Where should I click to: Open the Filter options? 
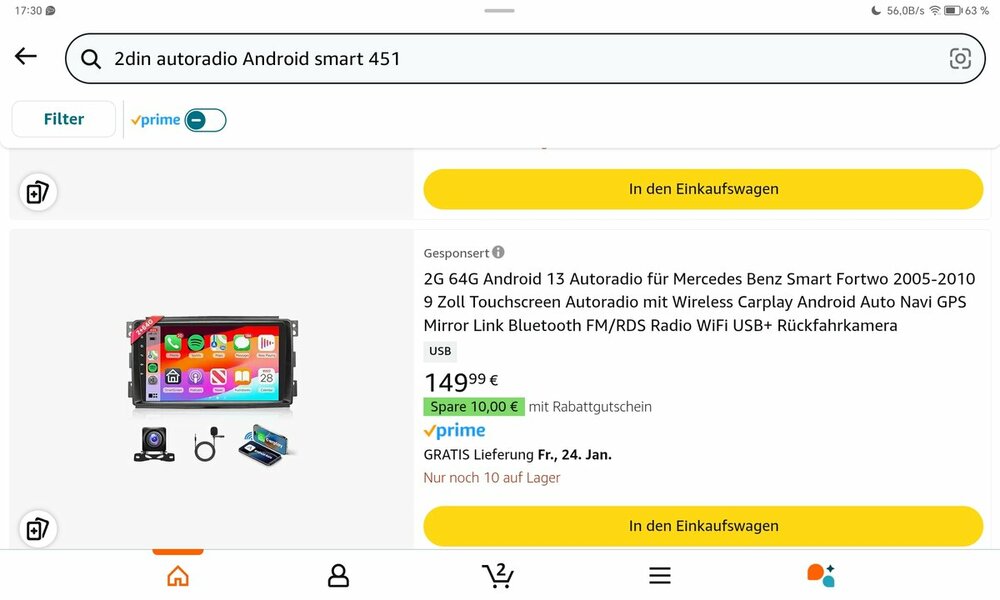(64, 119)
